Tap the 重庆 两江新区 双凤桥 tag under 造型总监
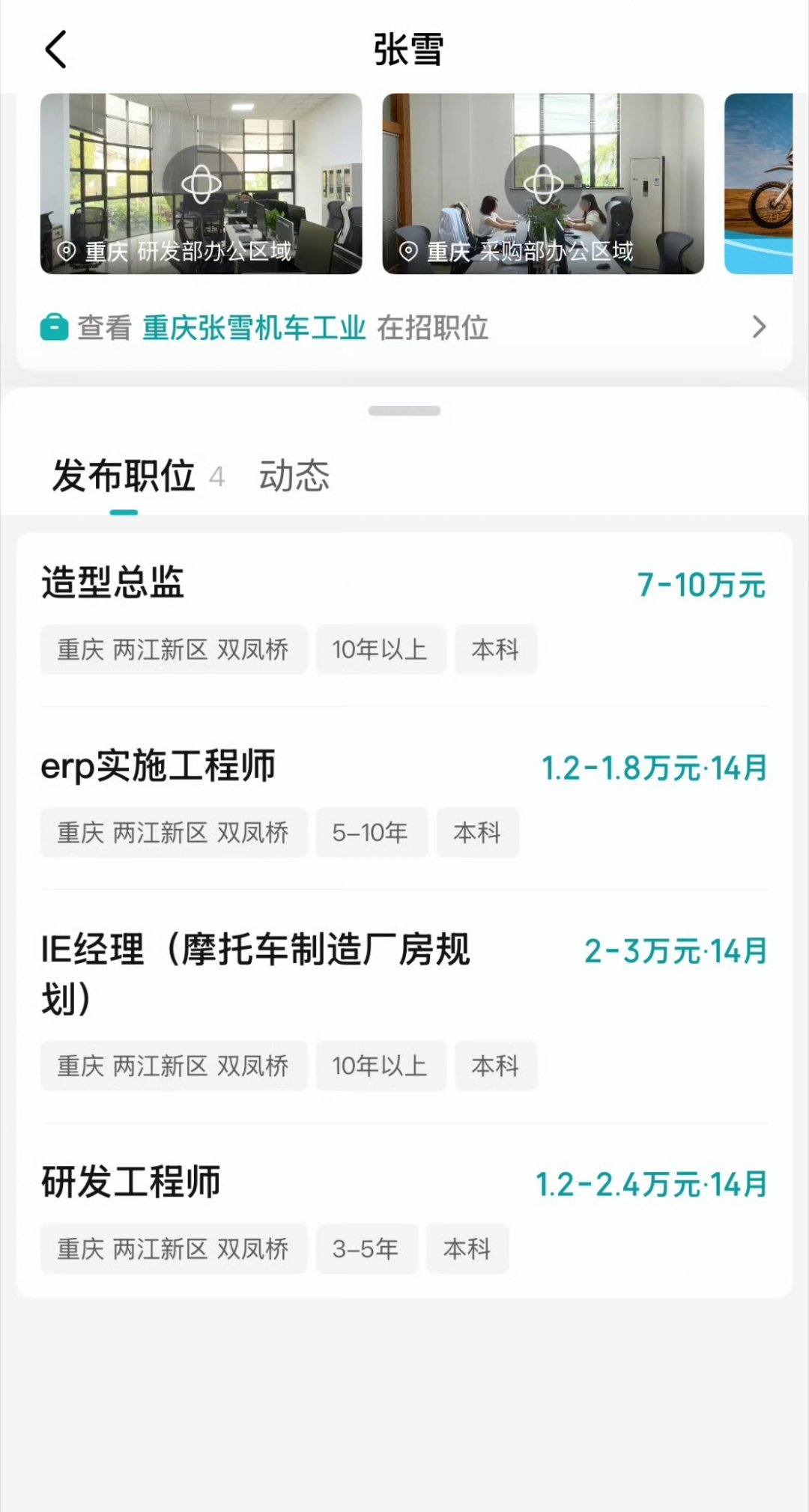 click(174, 649)
